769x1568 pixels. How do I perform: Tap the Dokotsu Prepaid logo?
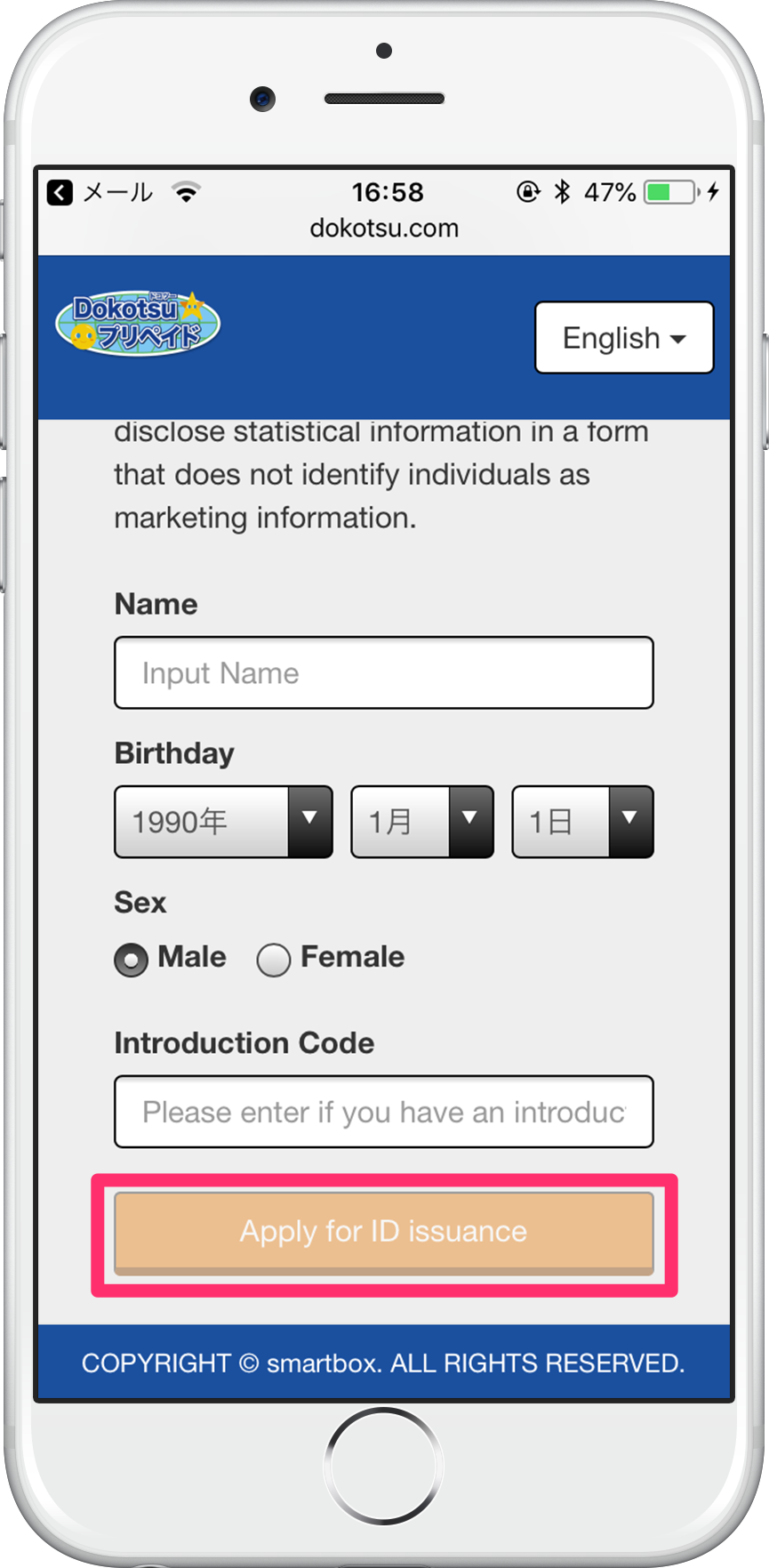(x=138, y=324)
